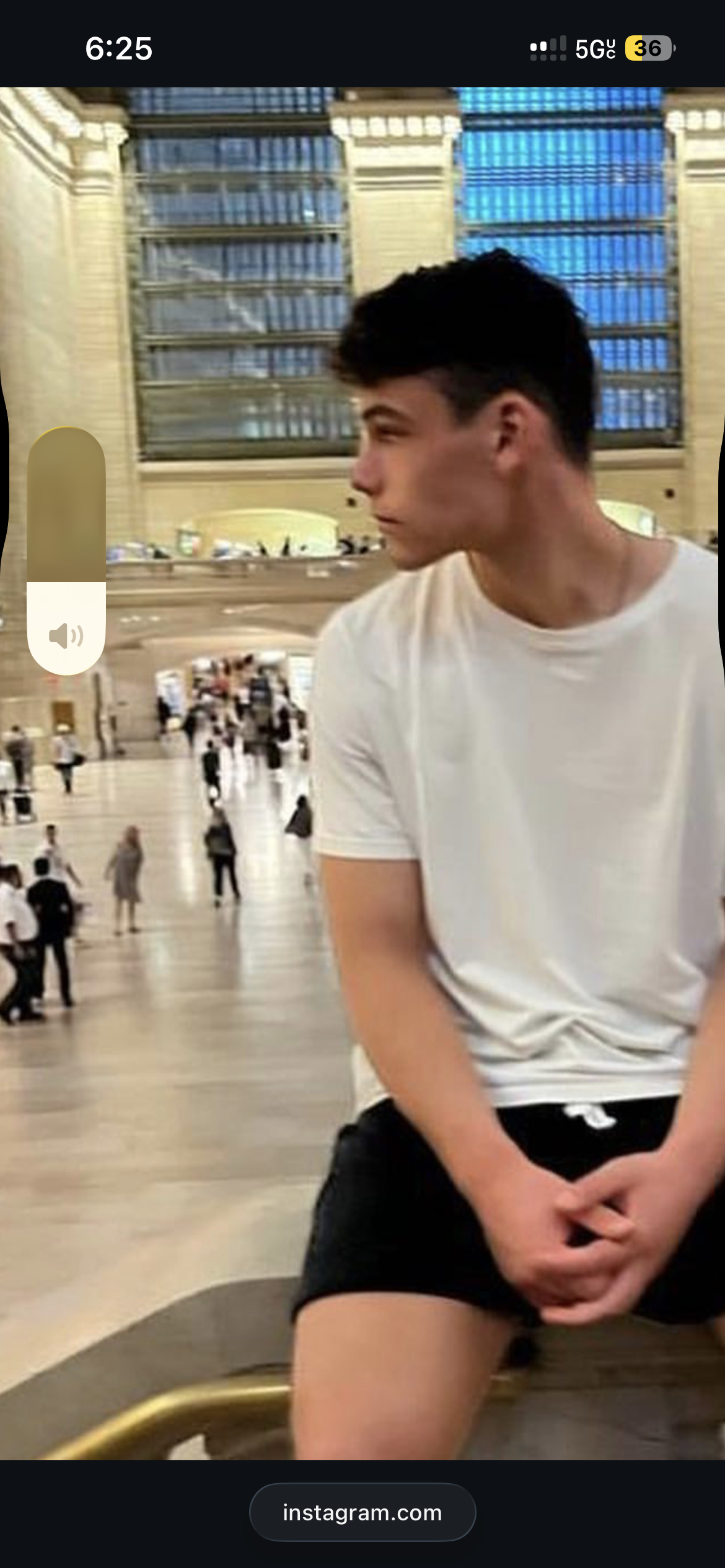Screen dimensions: 725x1568
Task: Open the instagram.com address bar pill
Action: tap(362, 1513)
